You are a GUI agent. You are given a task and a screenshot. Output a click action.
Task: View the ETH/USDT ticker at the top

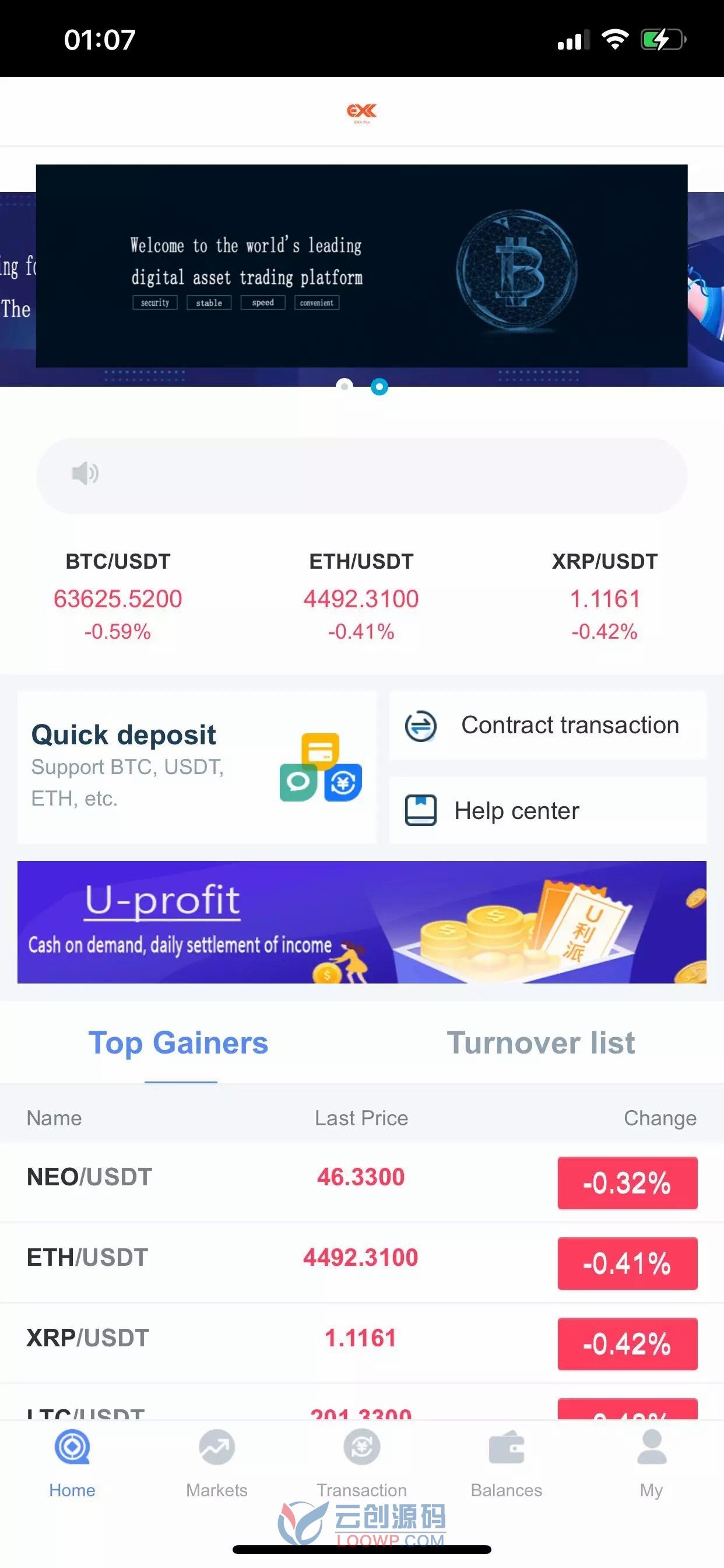361,596
